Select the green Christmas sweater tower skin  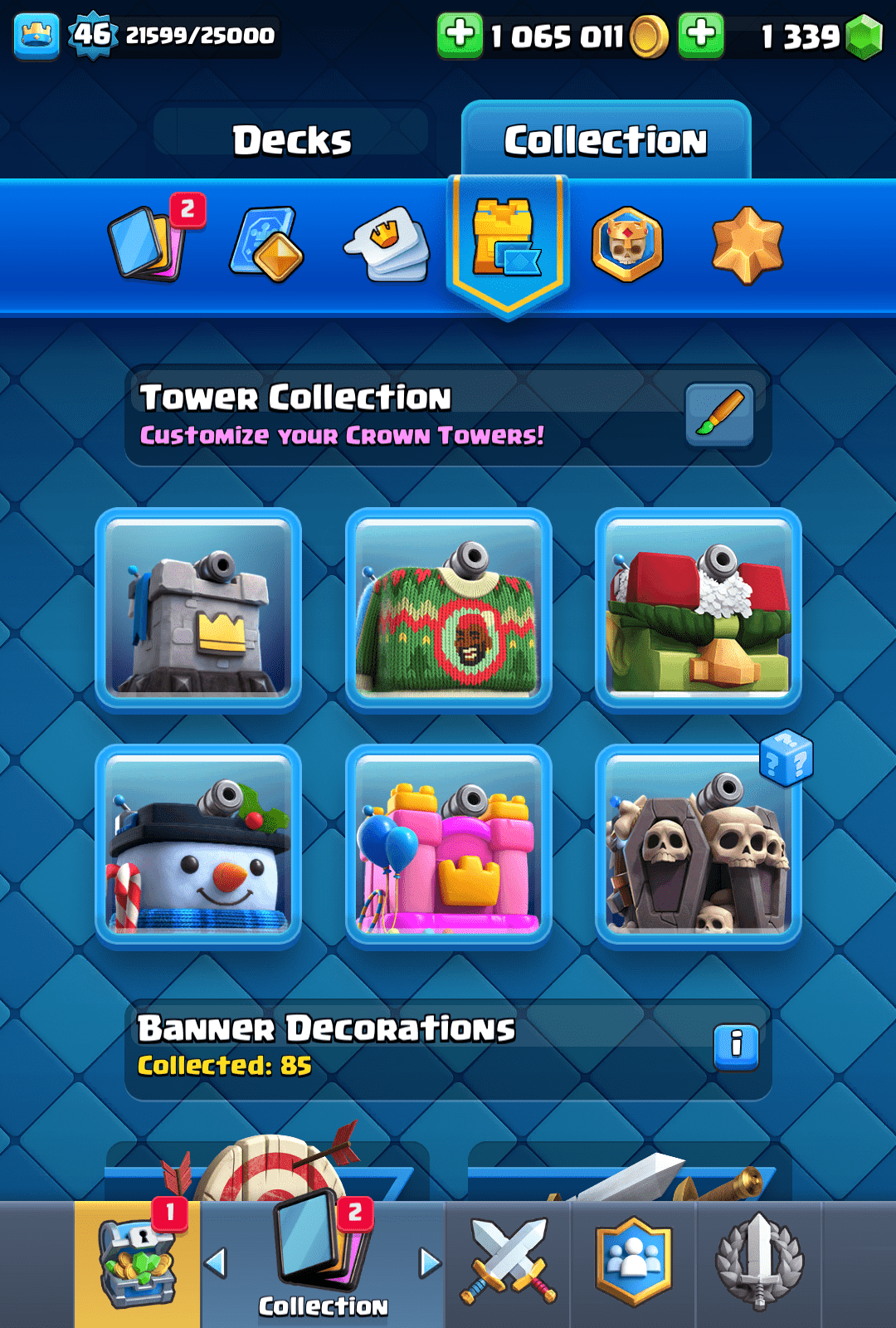pyautogui.click(x=448, y=609)
